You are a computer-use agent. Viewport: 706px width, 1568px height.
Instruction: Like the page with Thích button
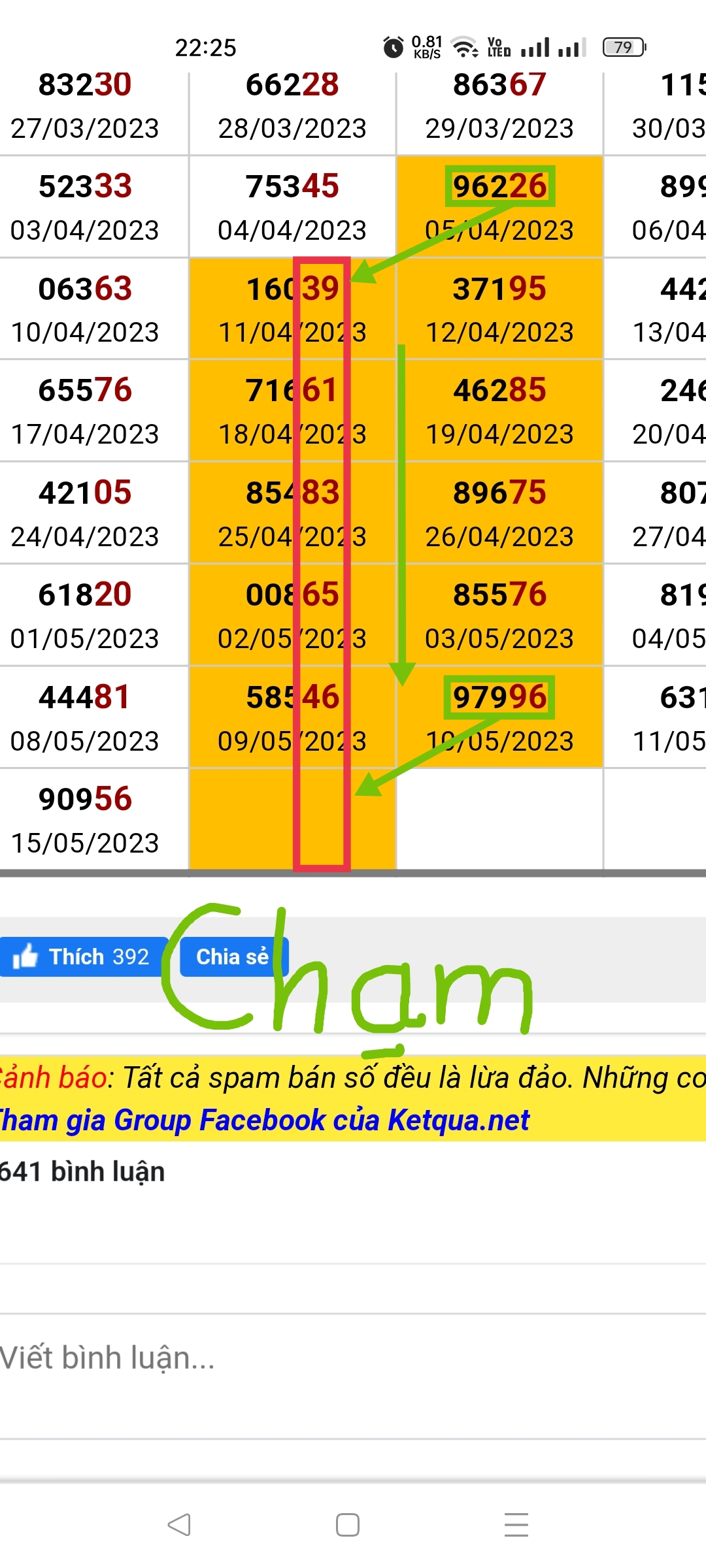(x=82, y=957)
